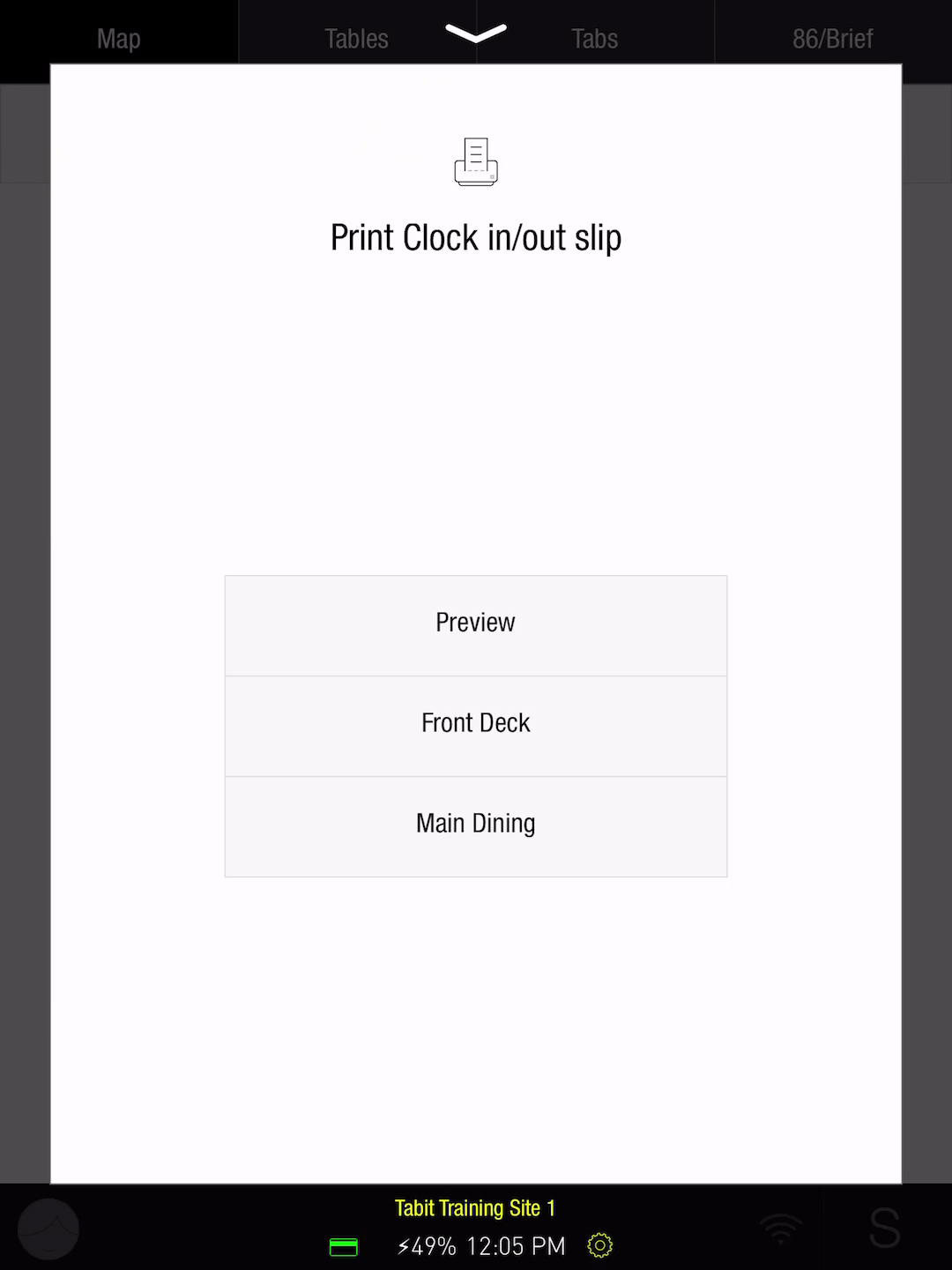The width and height of the screenshot is (952, 1270).
Task: Switch to the Map tab
Action: click(x=118, y=39)
